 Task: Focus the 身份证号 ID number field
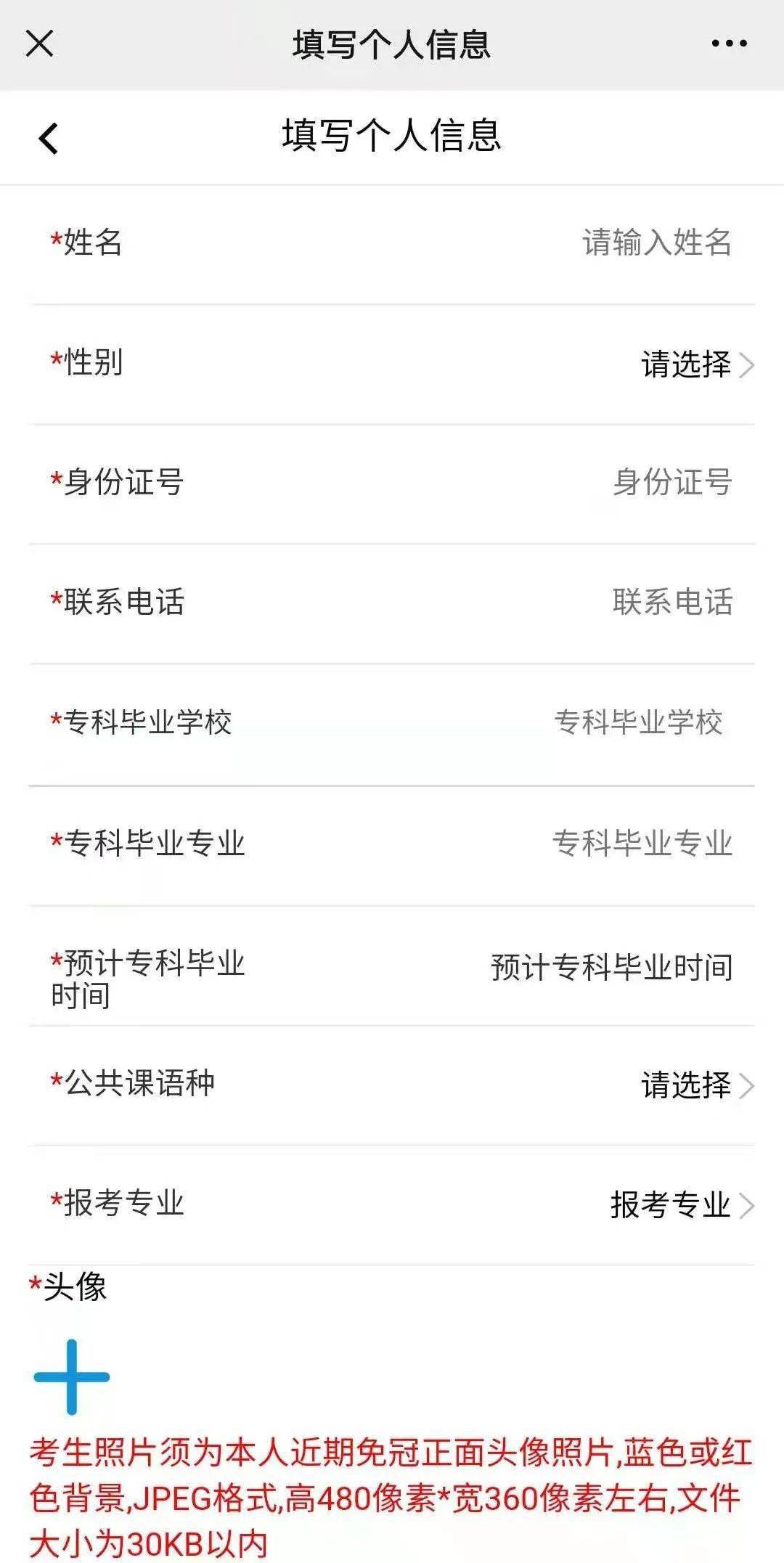[x=671, y=482]
